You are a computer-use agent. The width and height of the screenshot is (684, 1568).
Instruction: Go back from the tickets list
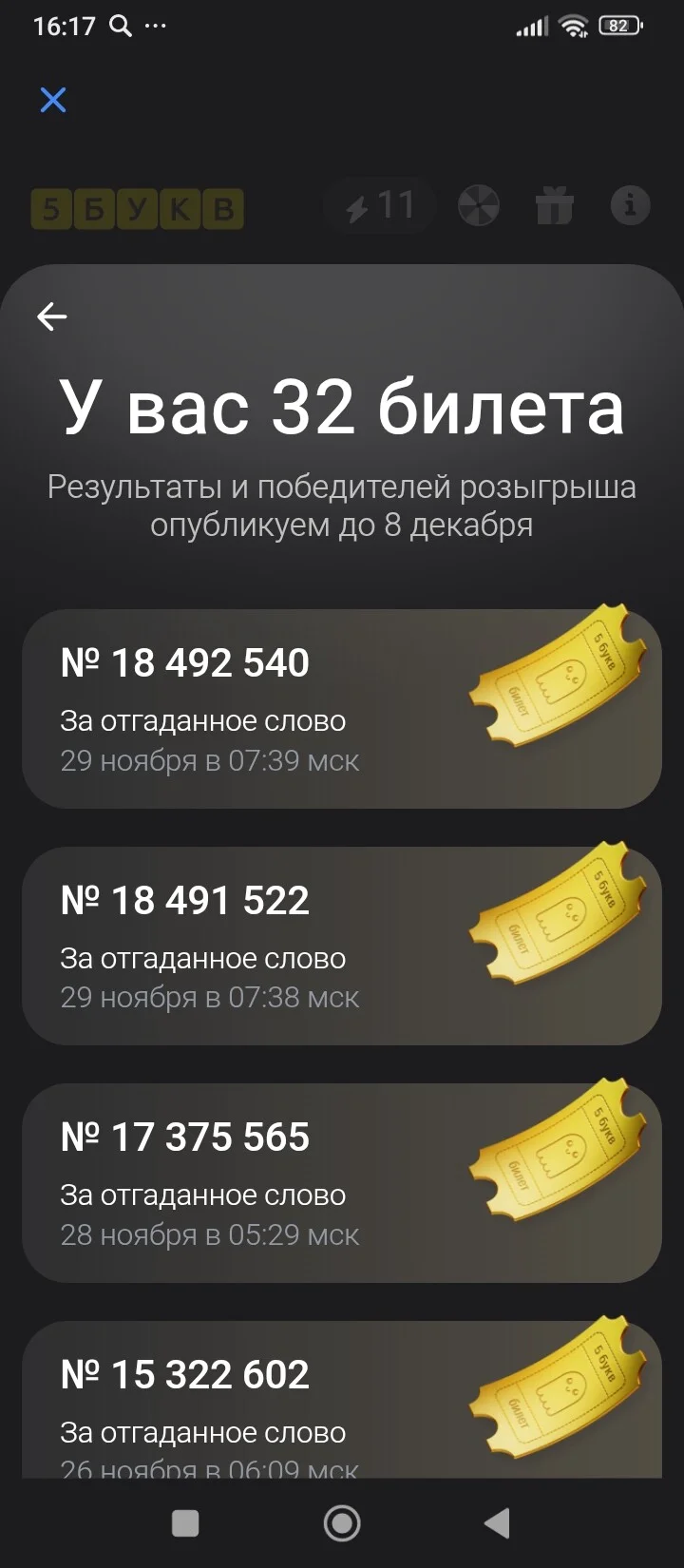pos(52,316)
